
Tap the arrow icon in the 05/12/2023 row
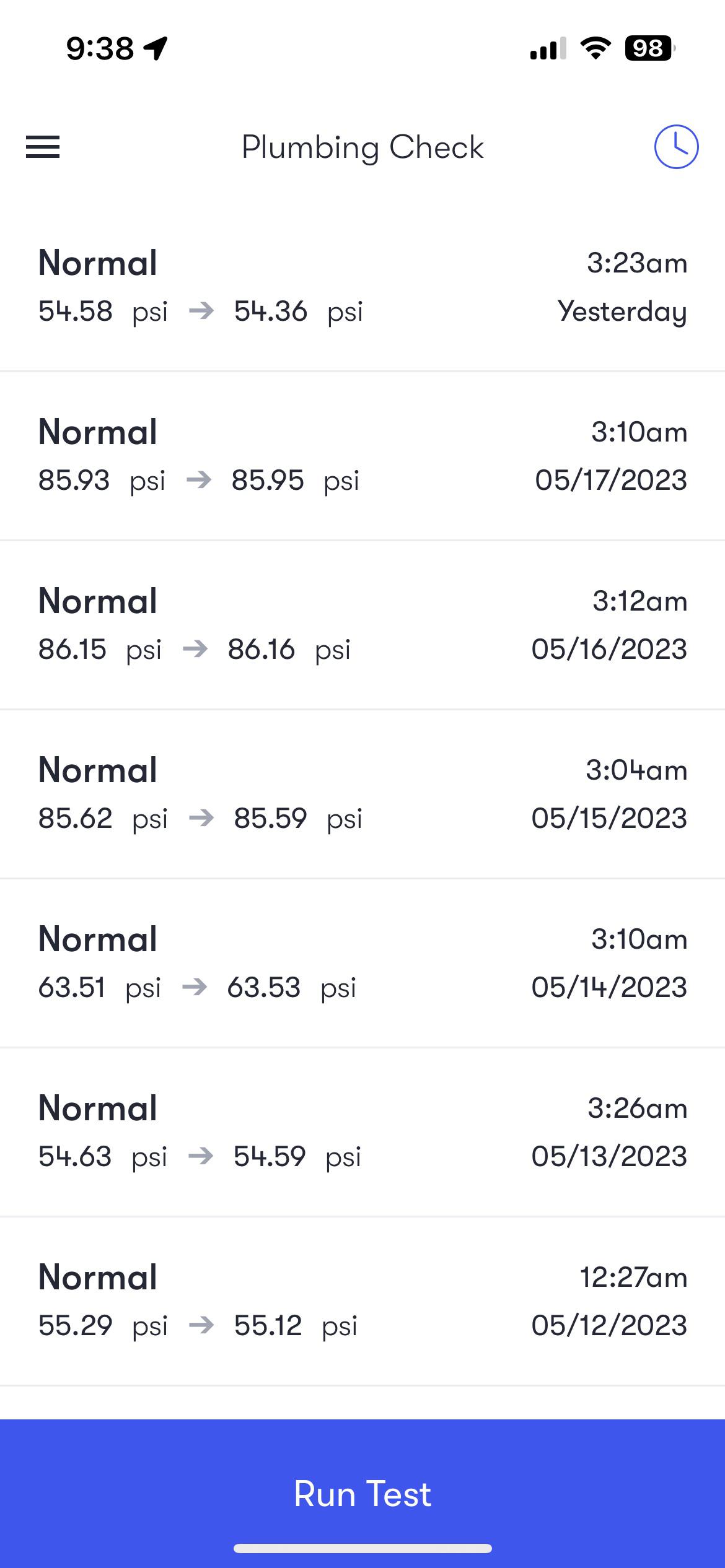200,1326
